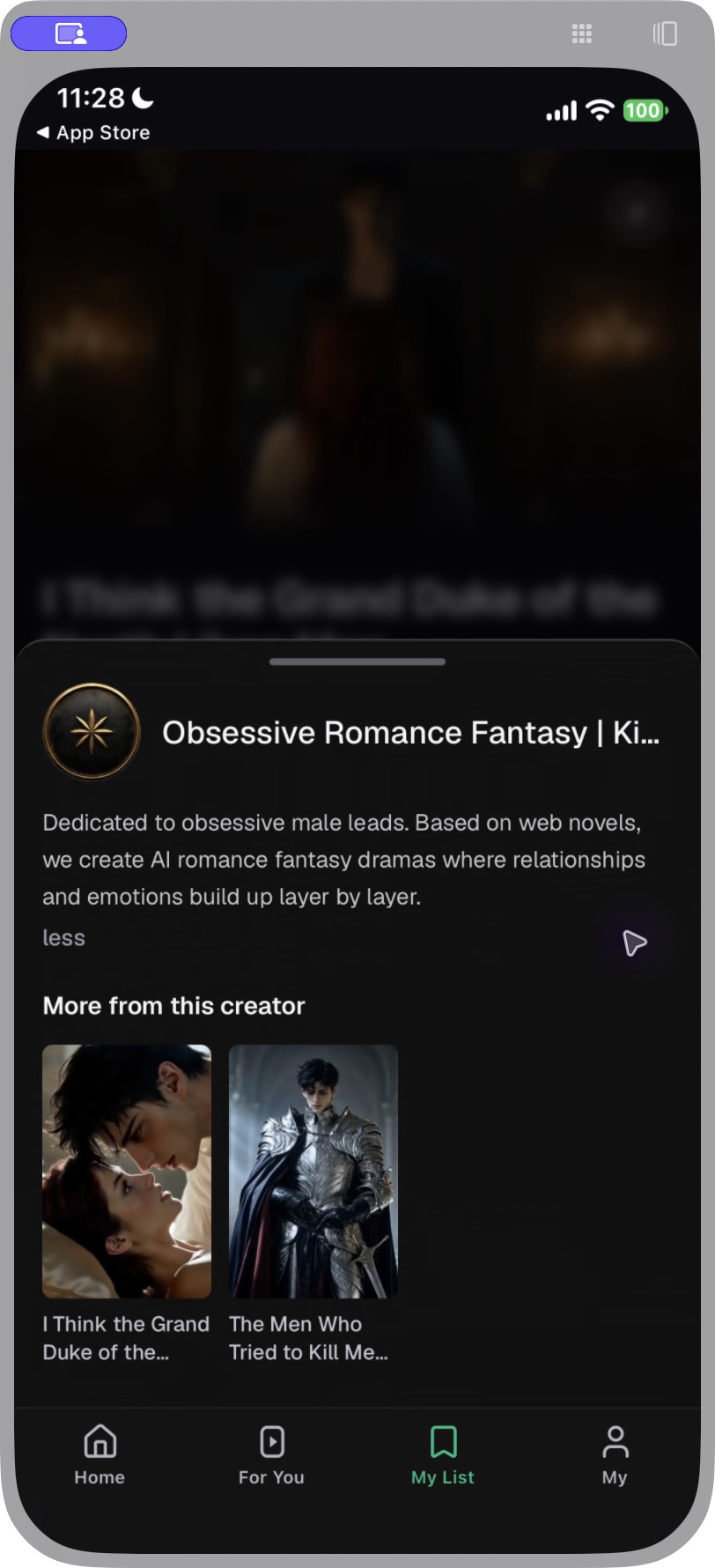Collapse the description with less
The height and width of the screenshot is (1568, 715).
pos(63,938)
